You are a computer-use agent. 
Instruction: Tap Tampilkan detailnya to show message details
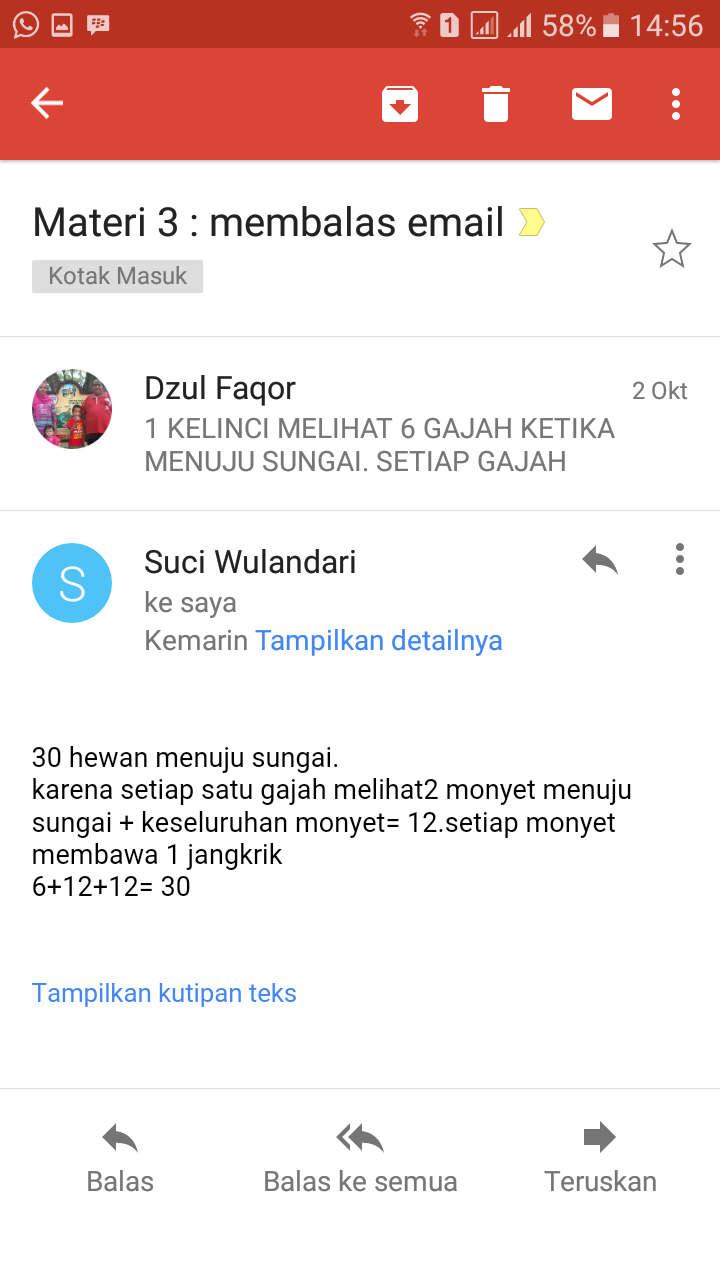pyautogui.click(x=378, y=640)
